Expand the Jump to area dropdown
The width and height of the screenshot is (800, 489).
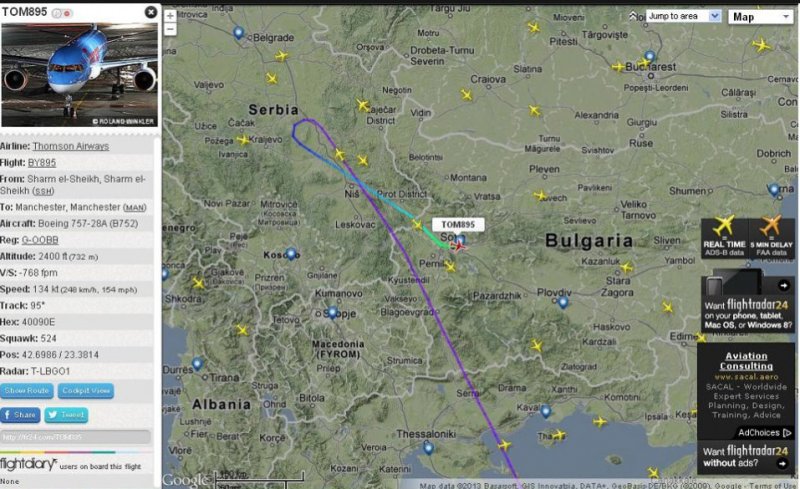coord(683,16)
